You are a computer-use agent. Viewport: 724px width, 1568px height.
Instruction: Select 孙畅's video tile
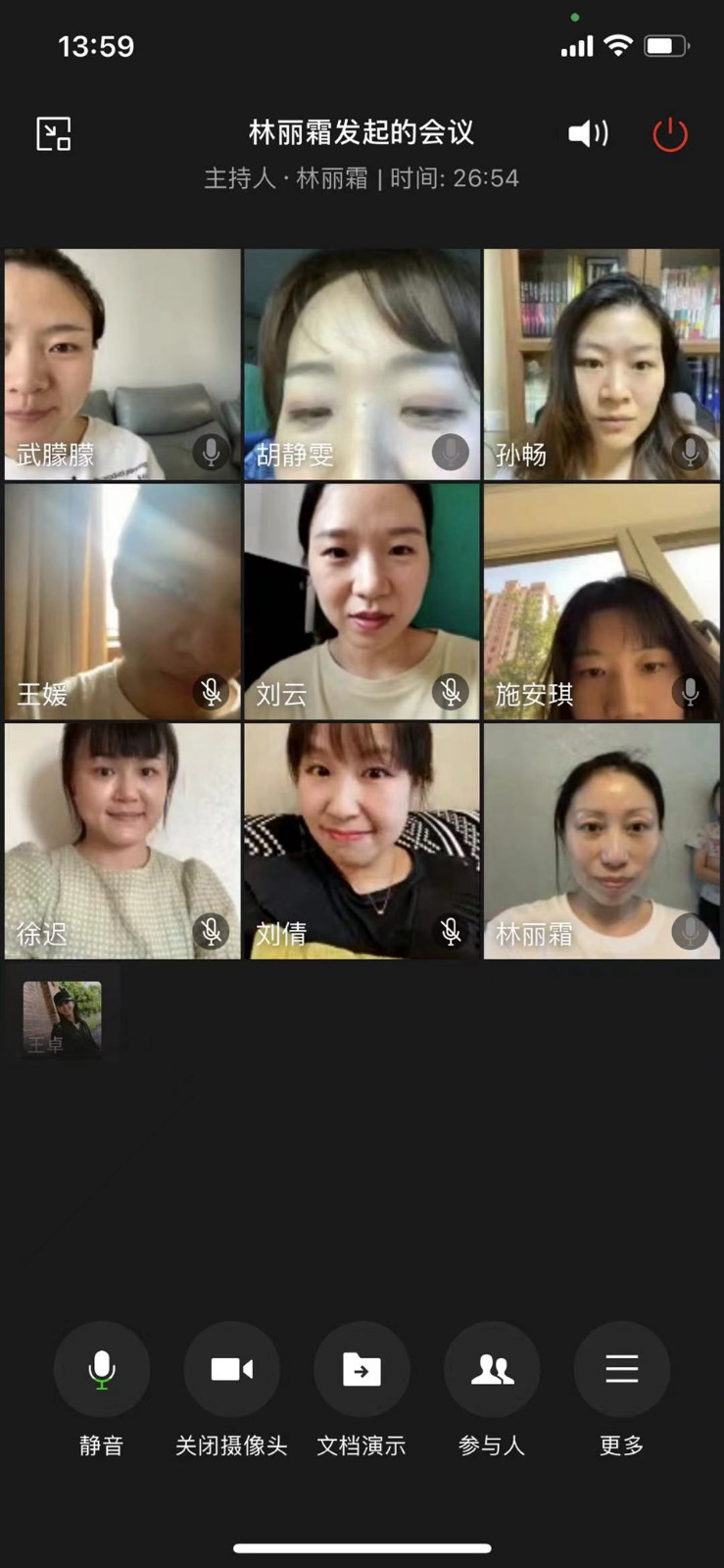(602, 364)
